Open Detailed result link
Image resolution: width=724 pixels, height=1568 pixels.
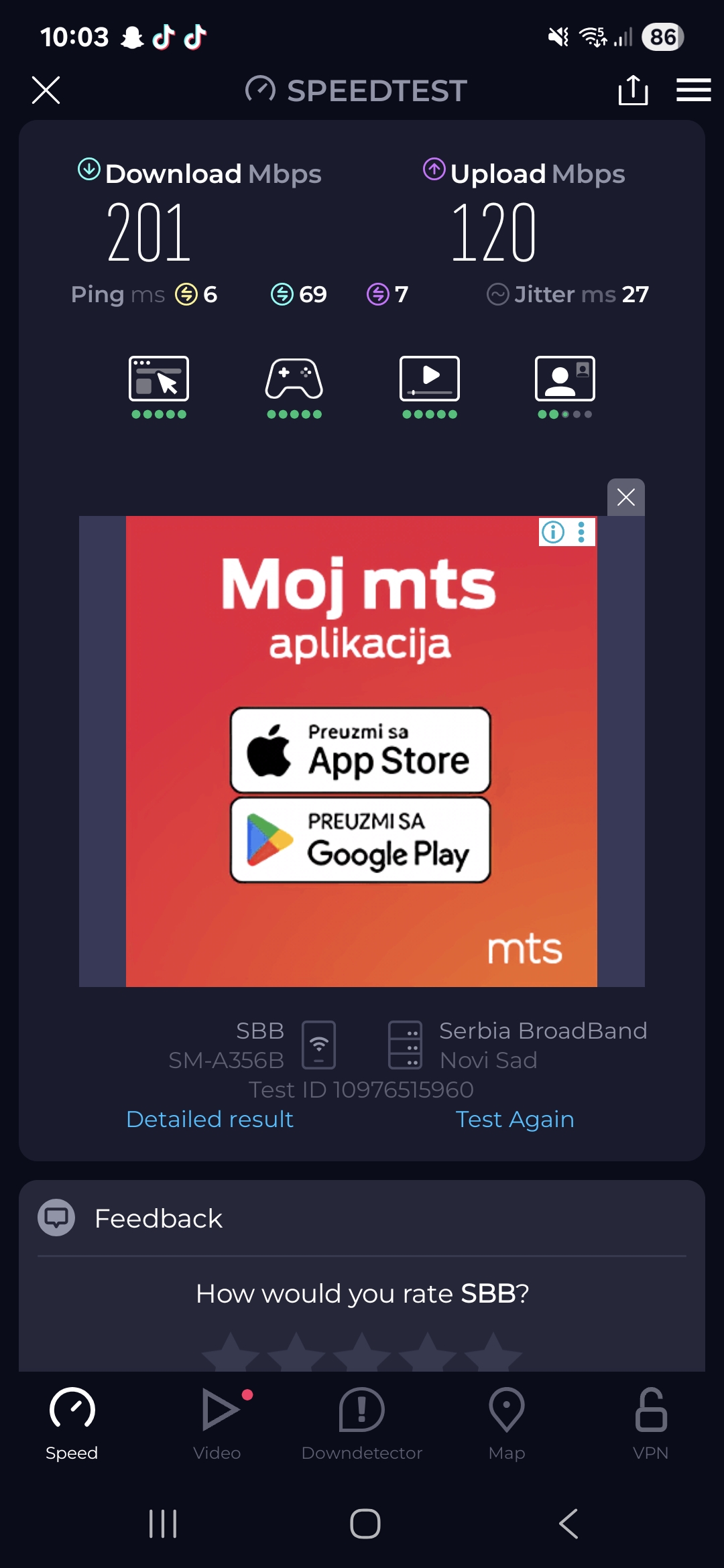coord(210,1119)
